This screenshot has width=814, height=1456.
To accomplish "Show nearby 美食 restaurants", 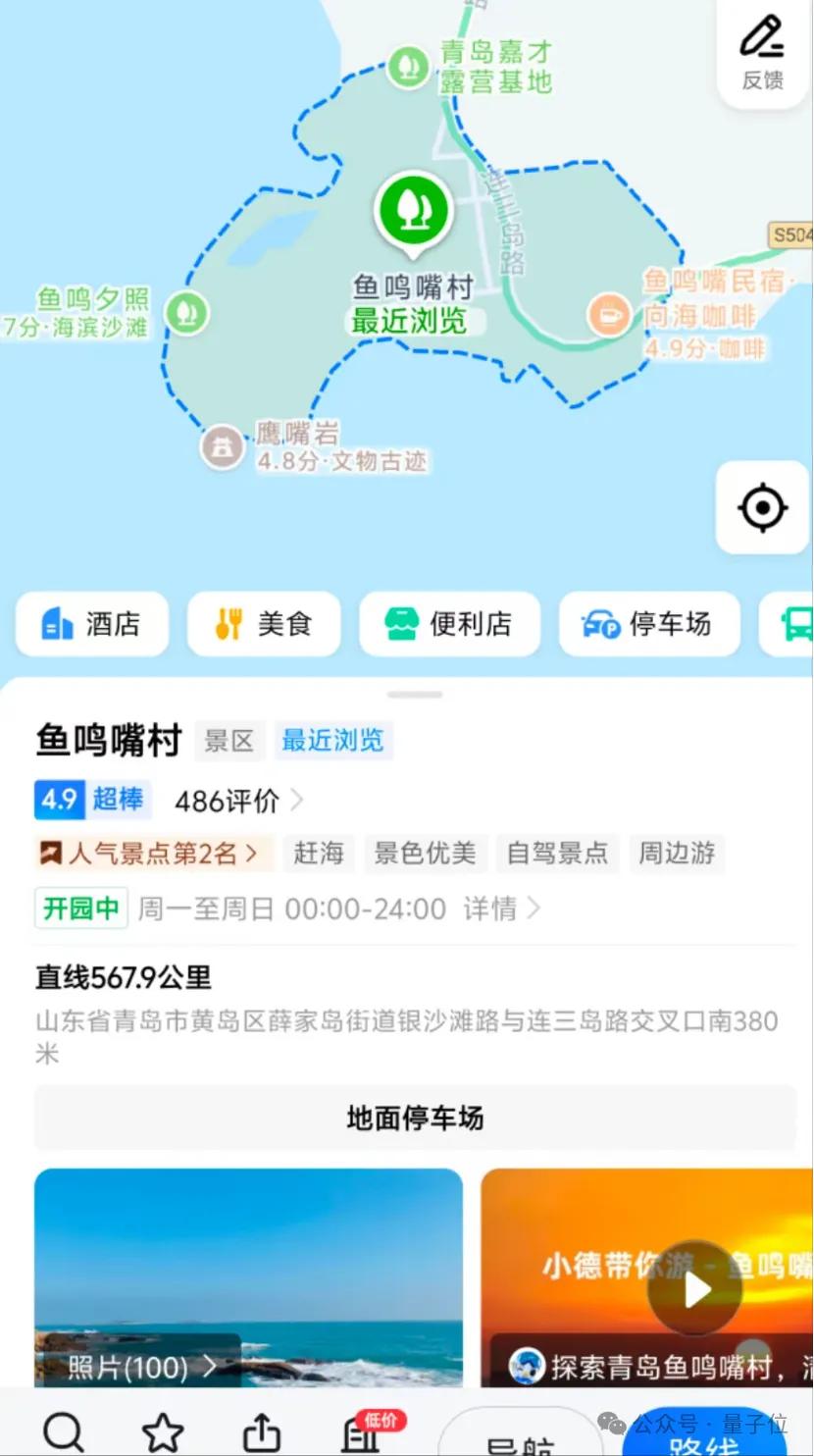I will pyautogui.click(x=264, y=624).
